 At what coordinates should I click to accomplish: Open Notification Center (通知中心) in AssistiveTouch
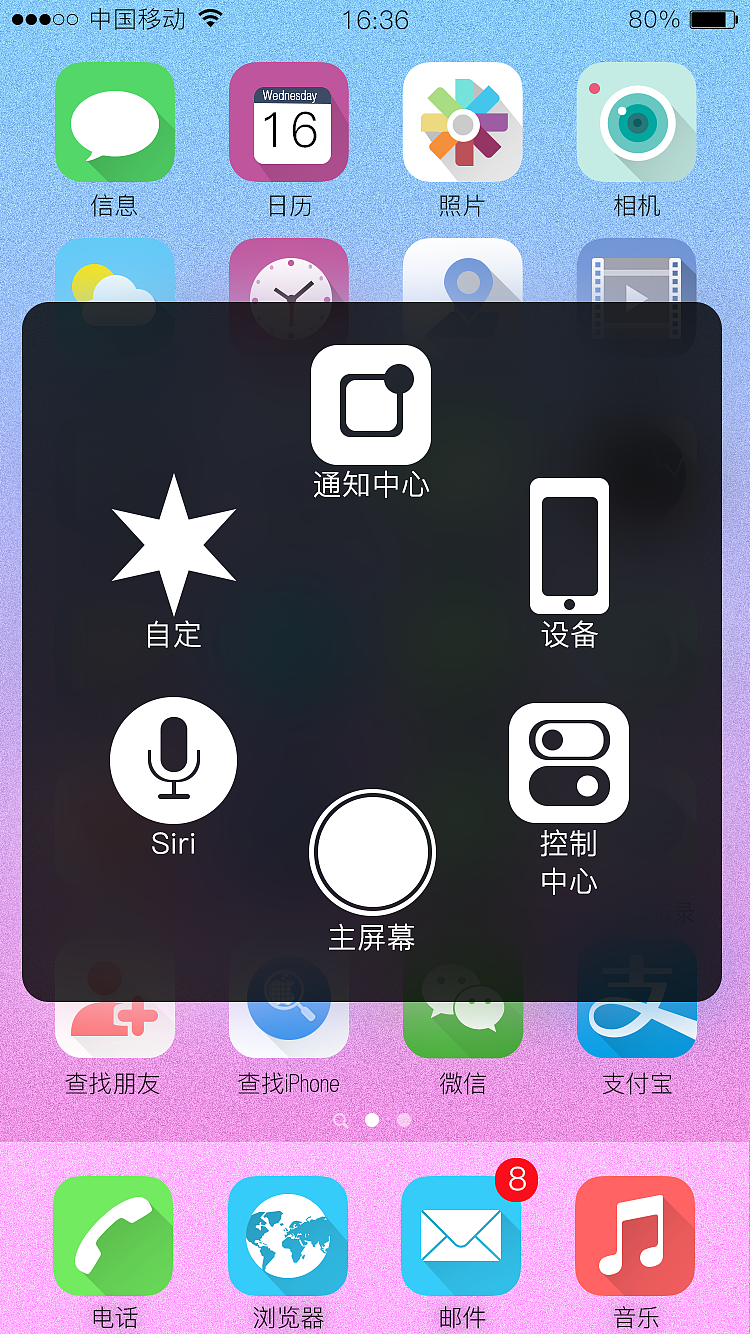[x=371, y=404]
